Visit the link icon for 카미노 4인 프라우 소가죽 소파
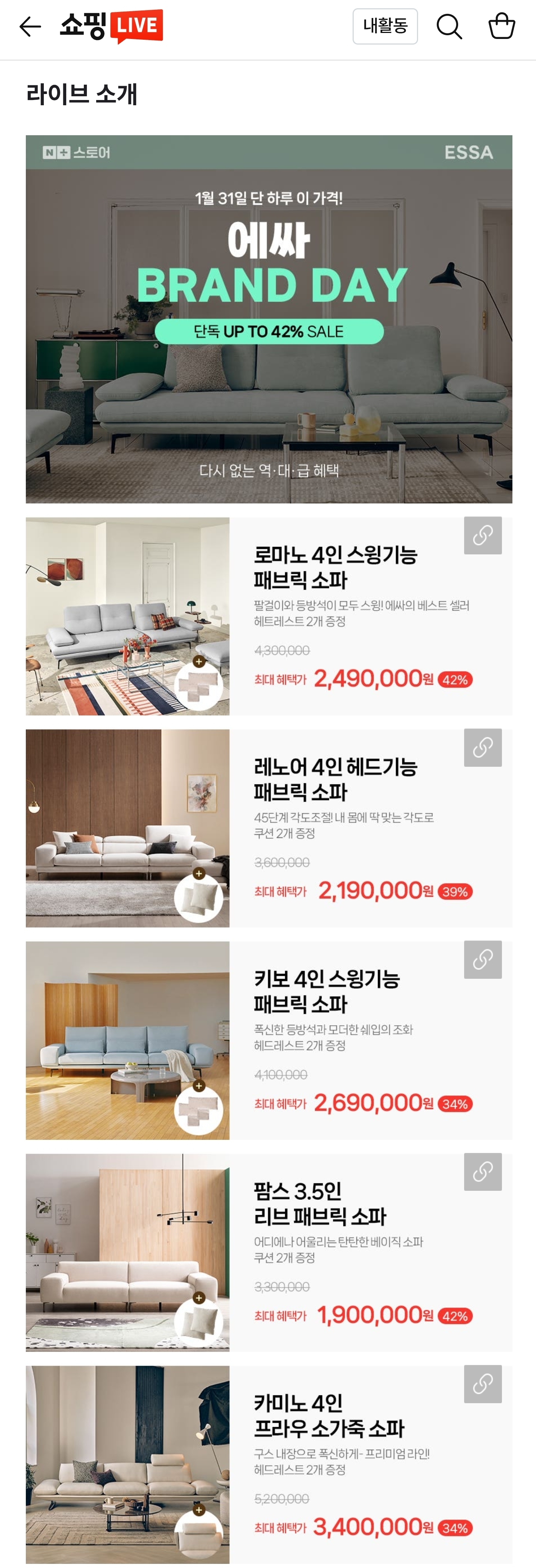 pyautogui.click(x=482, y=1384)
